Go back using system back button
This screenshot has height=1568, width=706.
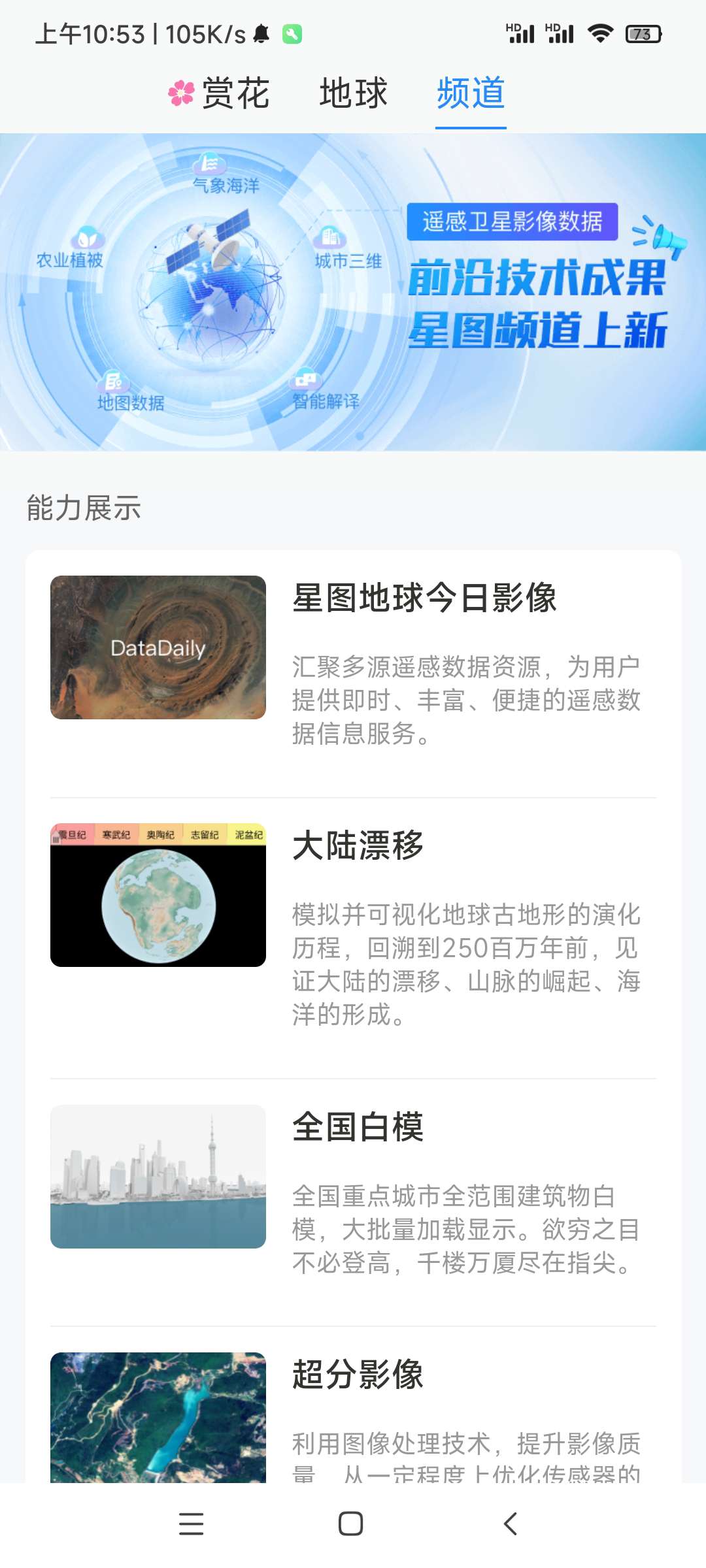point(511,1524)
